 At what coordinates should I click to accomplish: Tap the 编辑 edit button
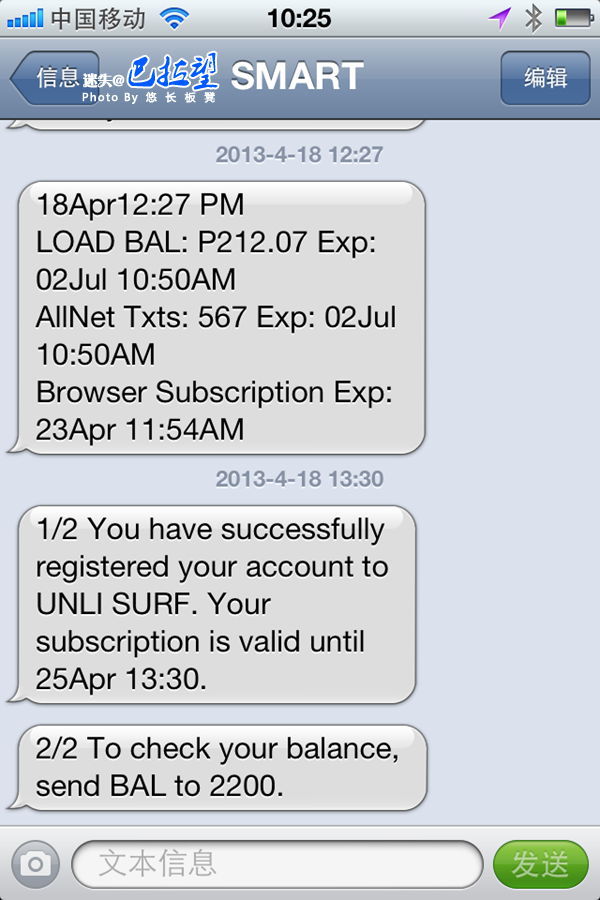(545, 78)
